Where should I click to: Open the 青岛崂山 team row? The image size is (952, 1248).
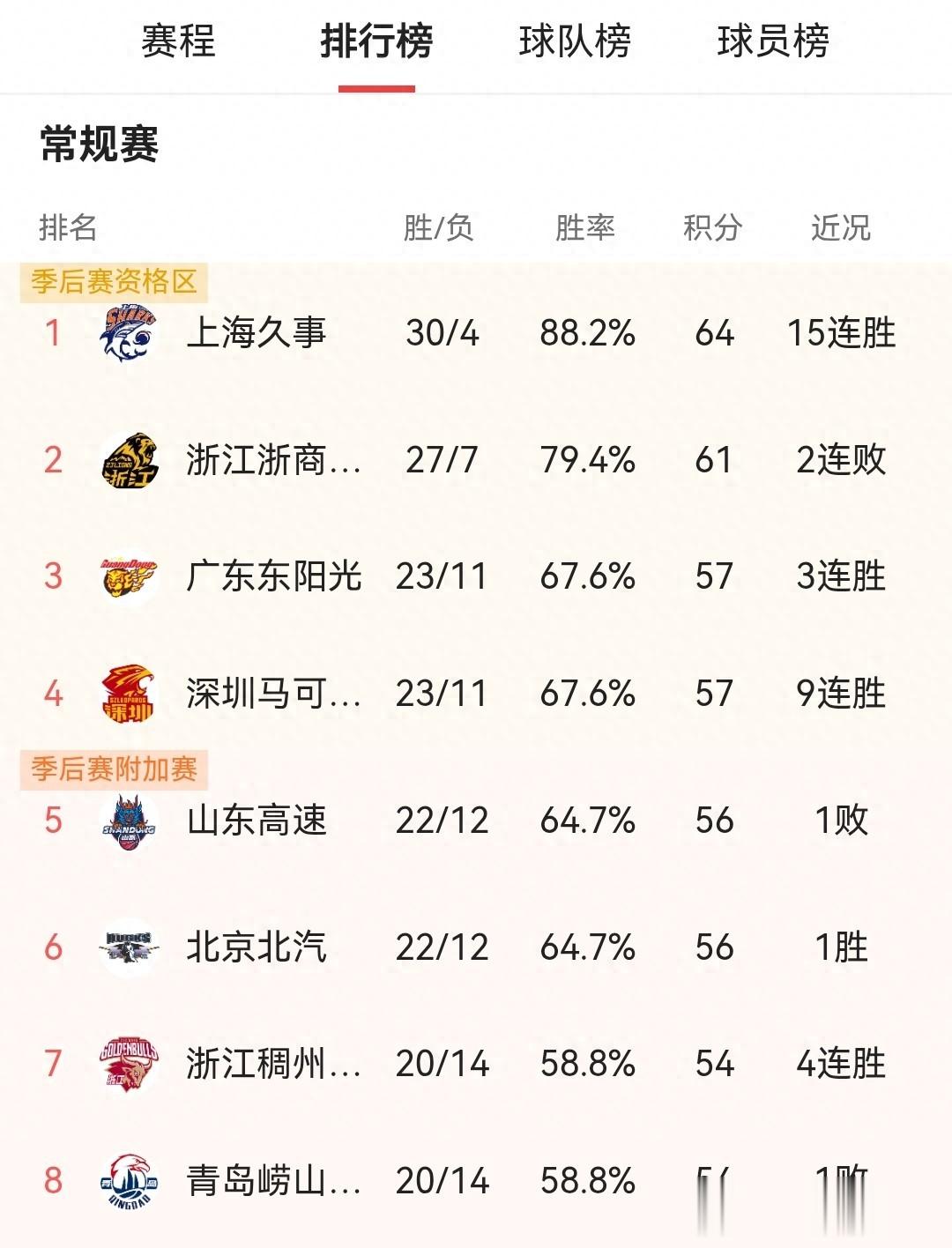[476, 1181]
